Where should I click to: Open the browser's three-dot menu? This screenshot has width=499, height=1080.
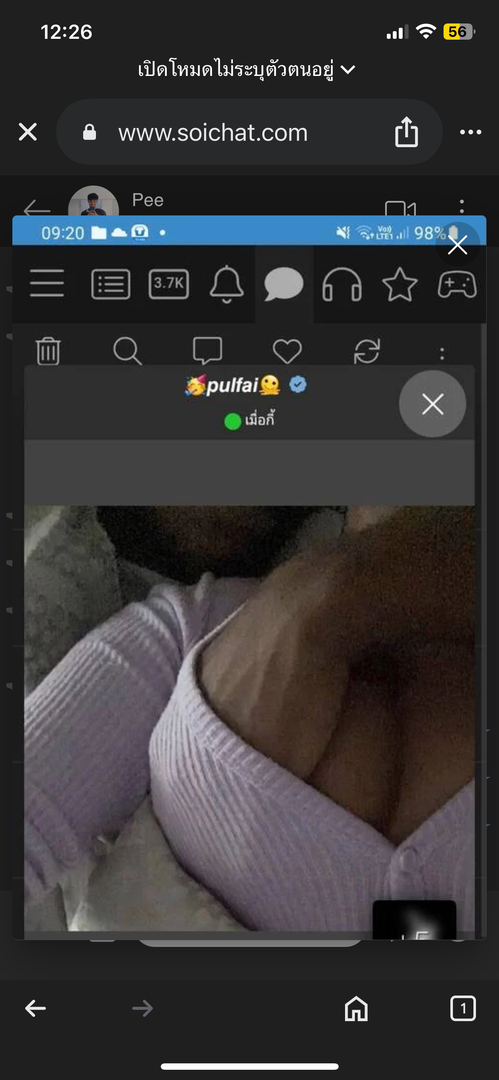click(x=470, y=132)
